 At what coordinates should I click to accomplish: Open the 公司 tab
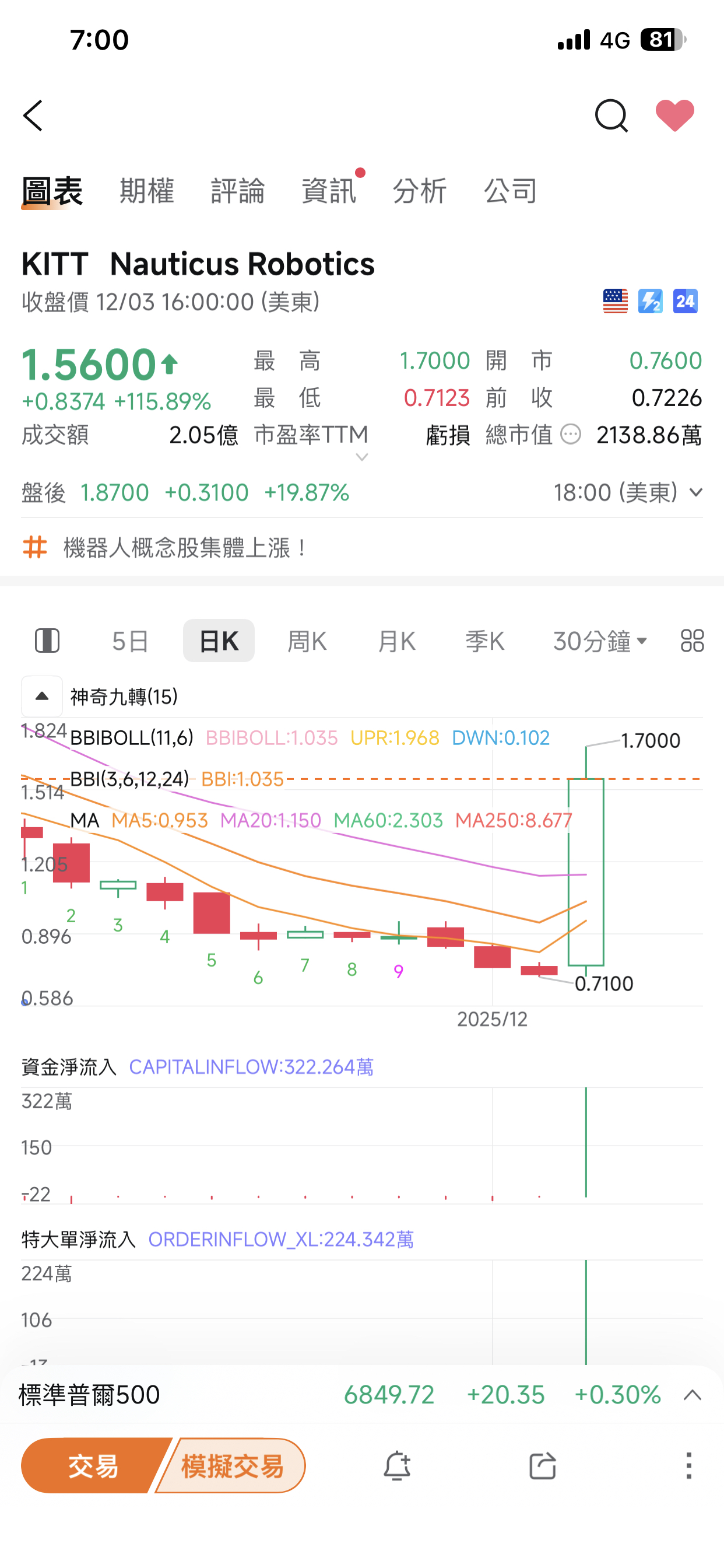click(x=511, y=191)
